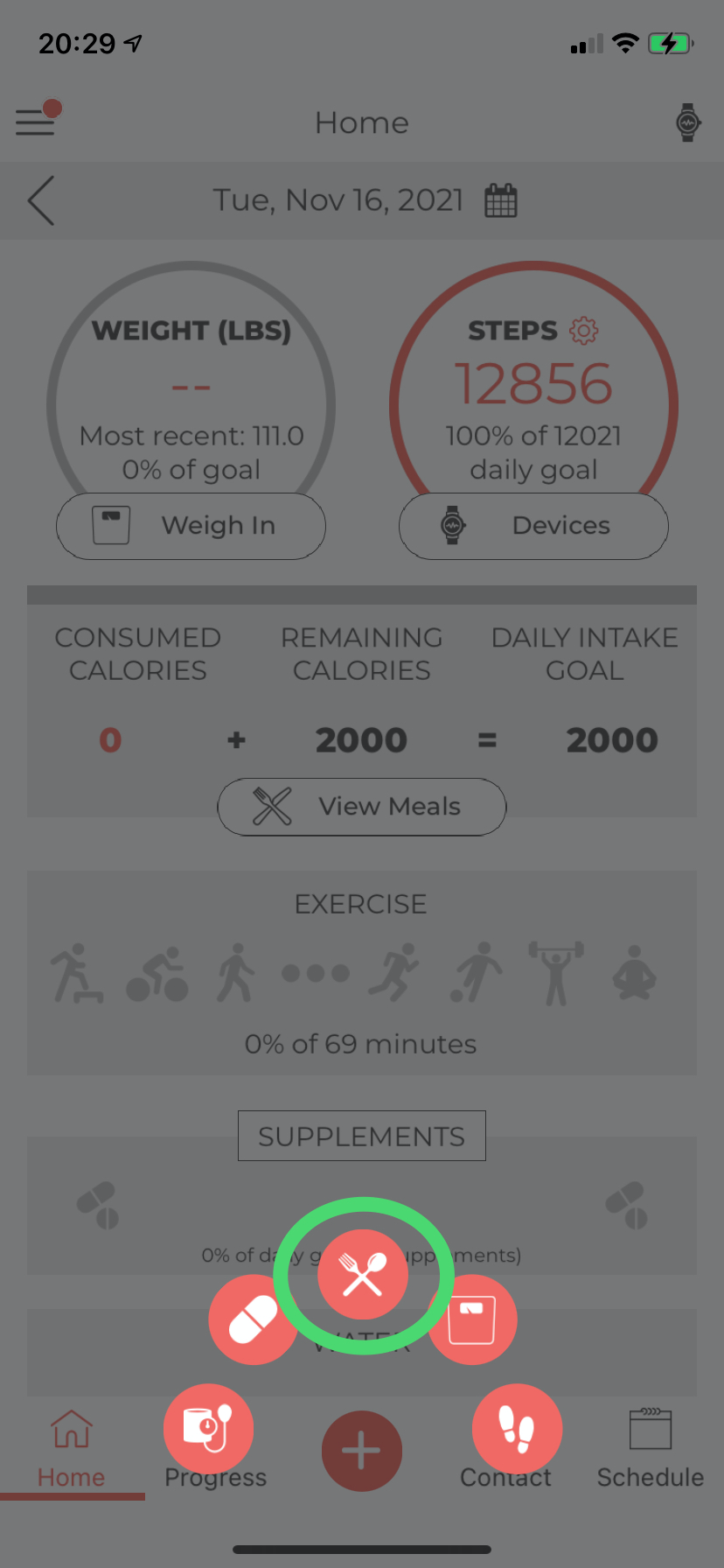Go to the previous day
The image size is (724, 1568).
pyautogui.click(x=41, y=200)
